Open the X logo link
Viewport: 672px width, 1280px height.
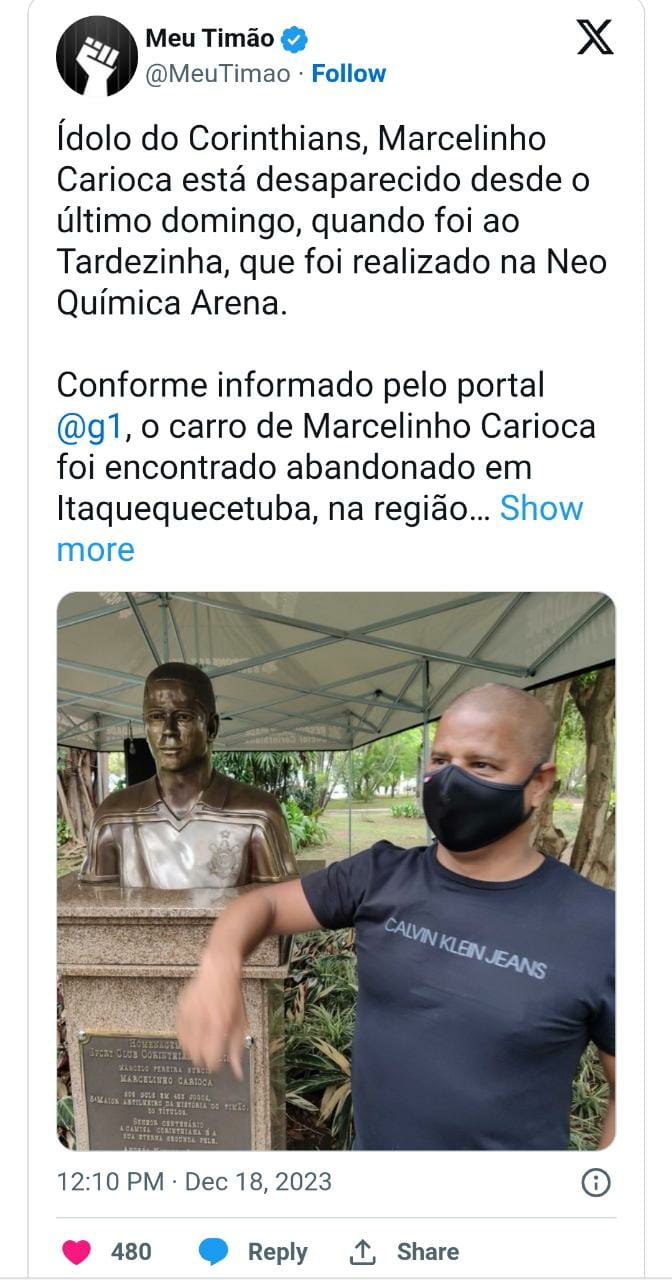596,40
